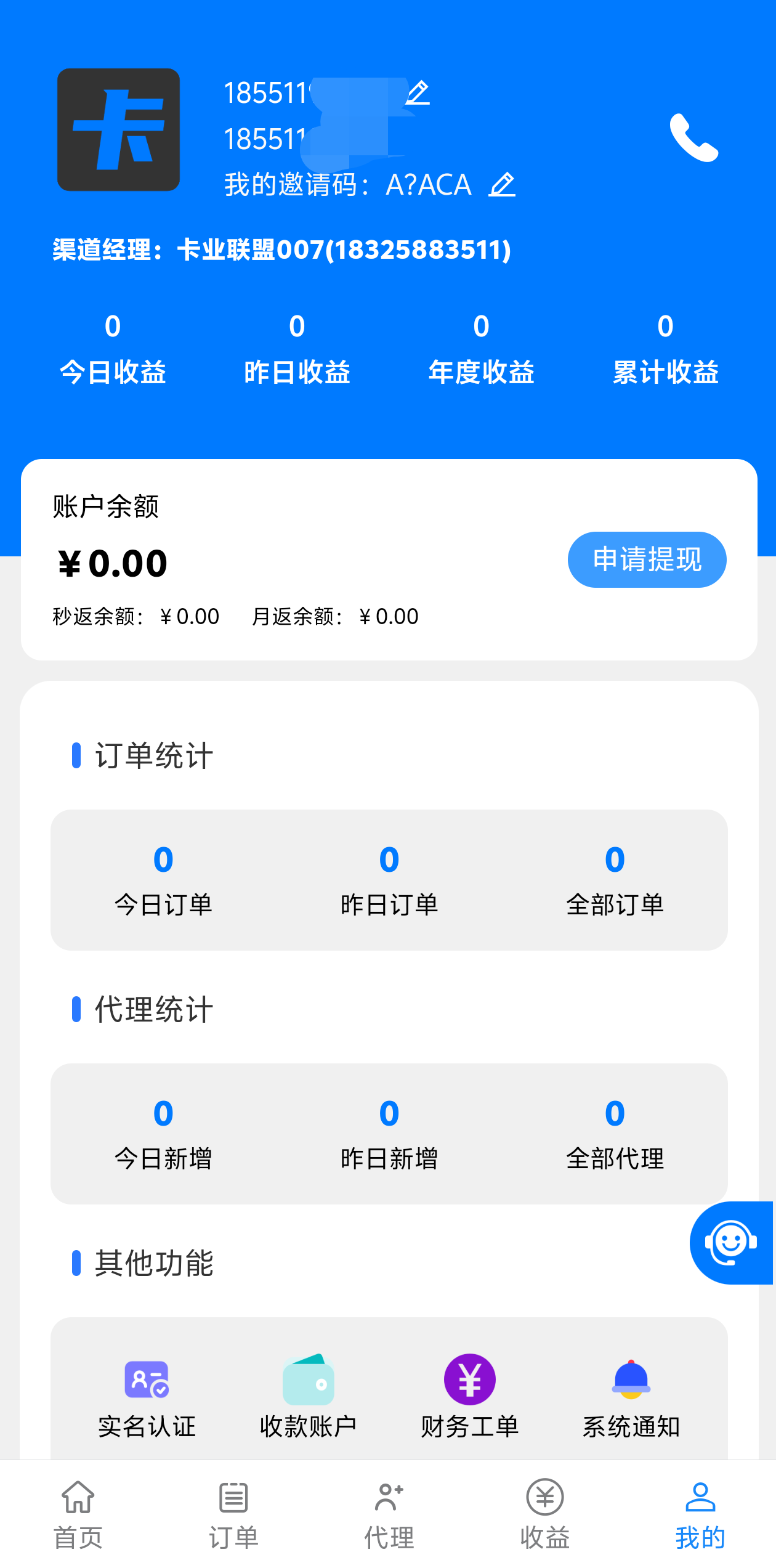Switch to the 代理 tab
776x1568 pixels.
(x=389, y=1514)
